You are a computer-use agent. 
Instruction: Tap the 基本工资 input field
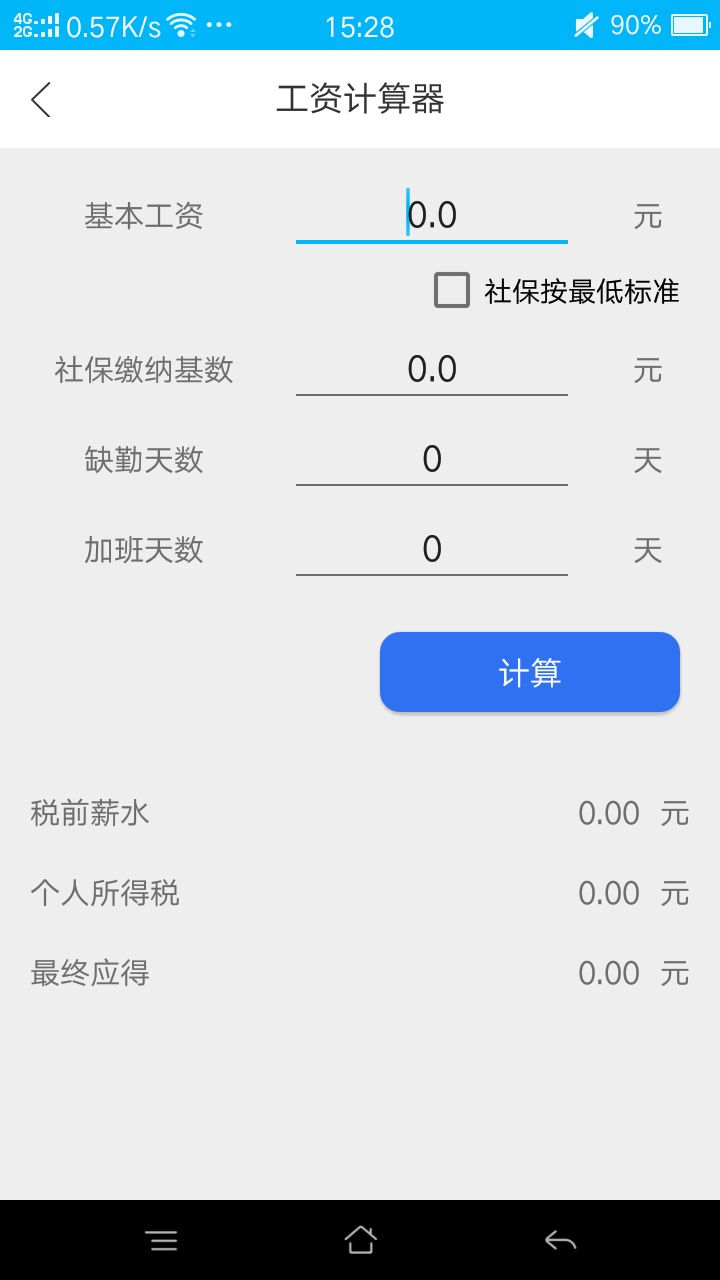(x=431, y=216)
